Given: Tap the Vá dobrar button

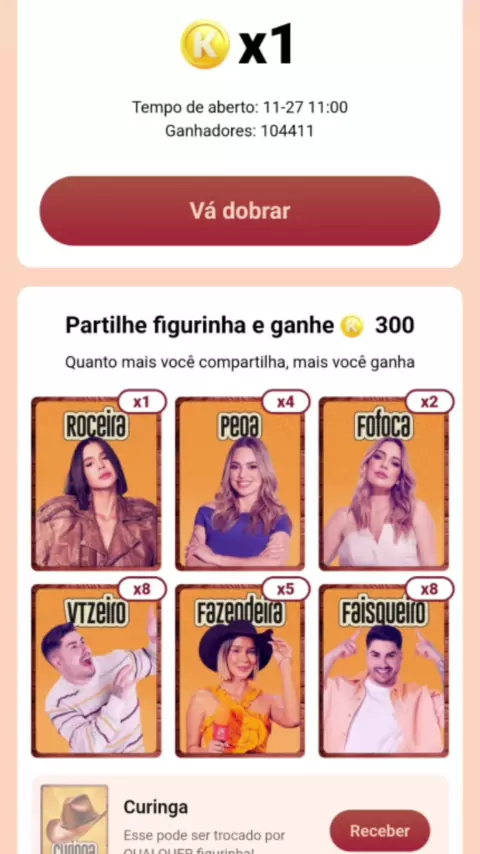Looking at the screenshot, I should tap(240, 211).
